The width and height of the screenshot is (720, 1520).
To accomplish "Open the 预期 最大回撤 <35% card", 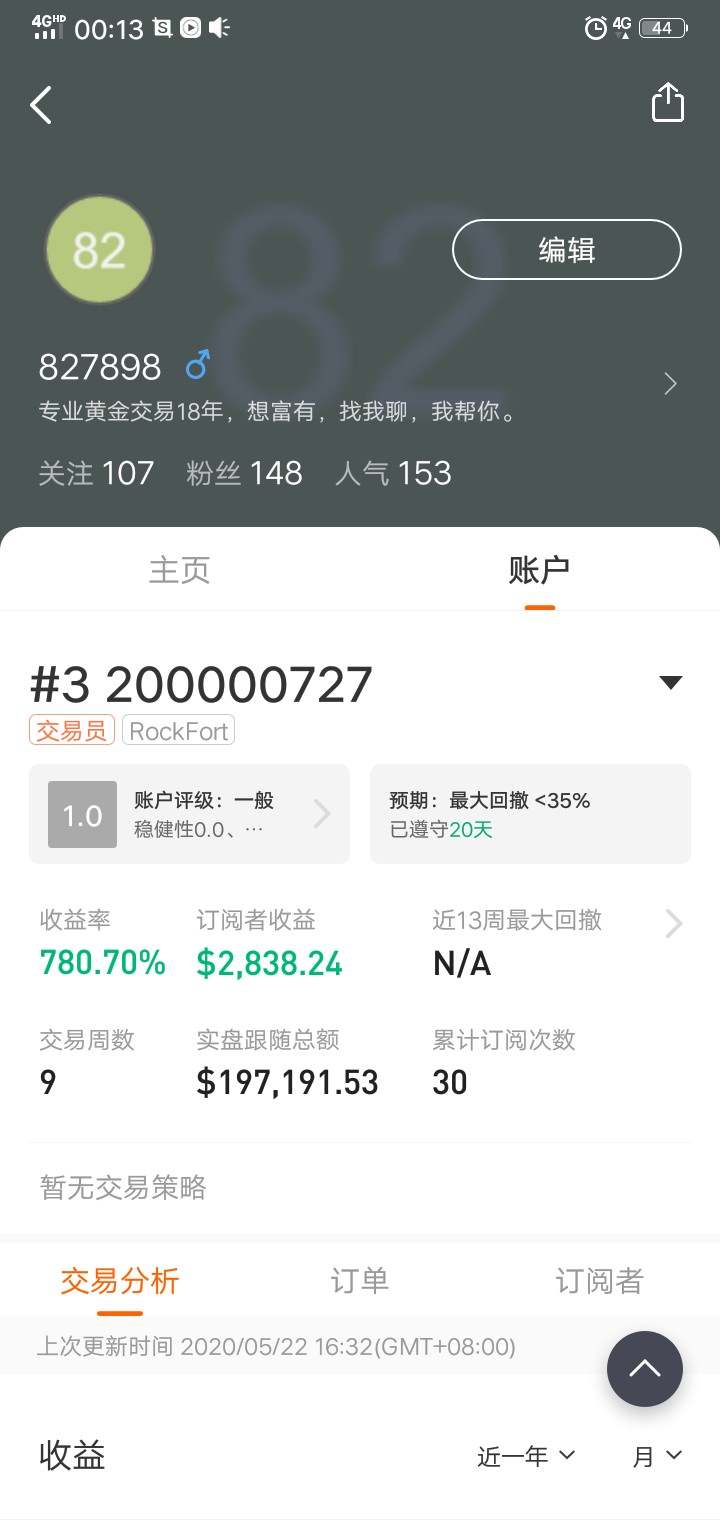I will pyautogui.click(x=530, y=814).
